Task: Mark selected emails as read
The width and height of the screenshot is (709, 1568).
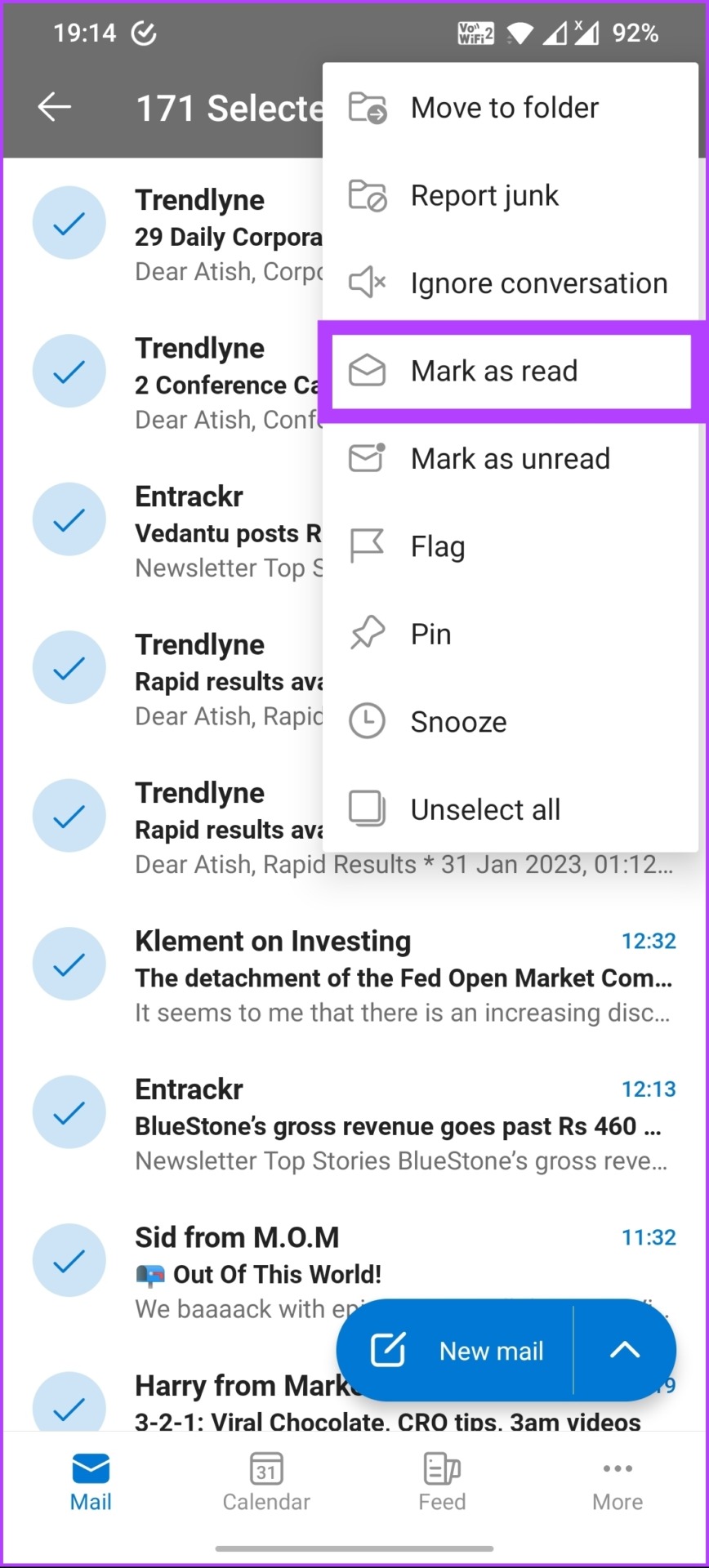Action: coord(511,371)
